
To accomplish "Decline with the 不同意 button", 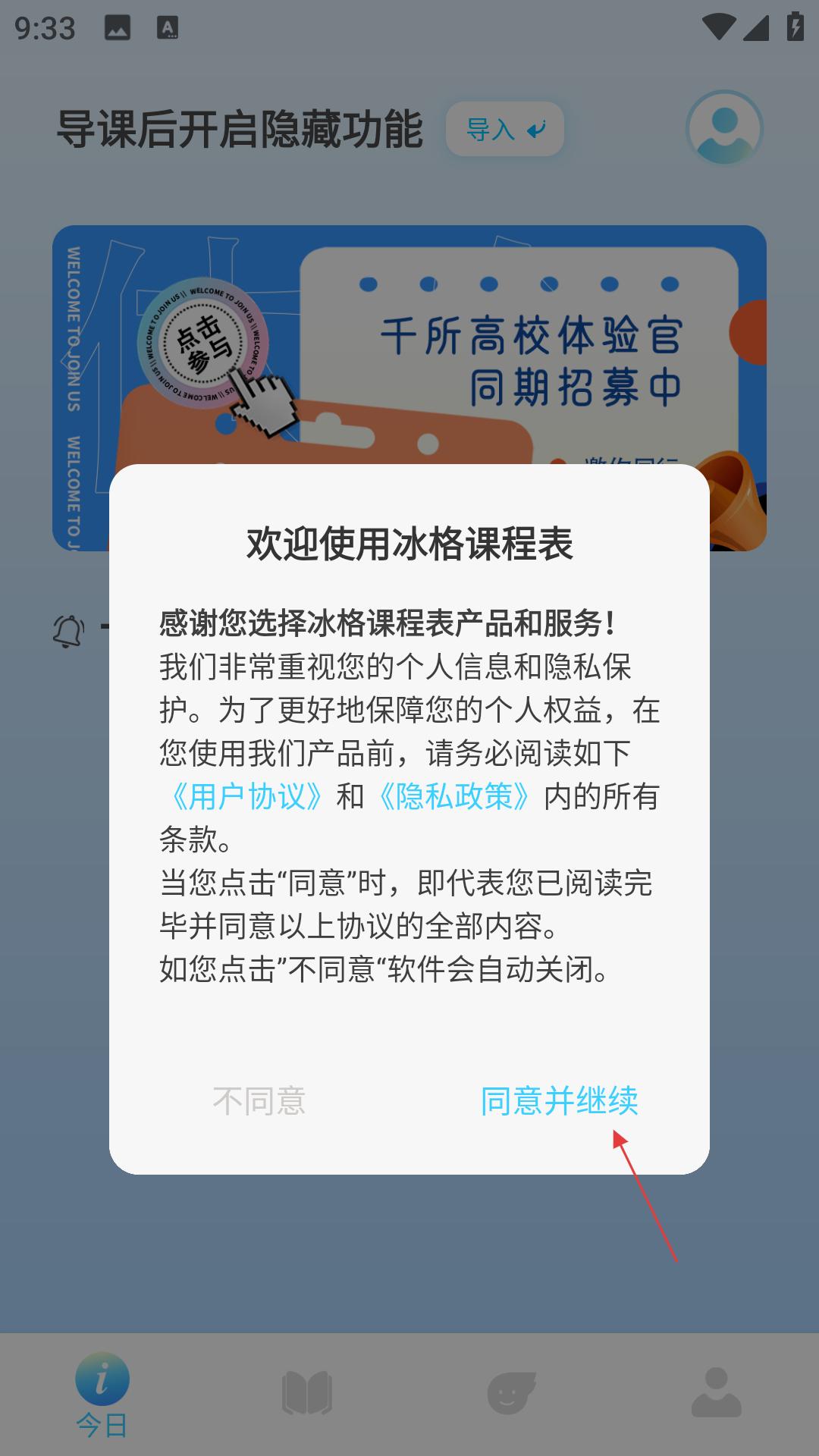I will (259, 1100).
